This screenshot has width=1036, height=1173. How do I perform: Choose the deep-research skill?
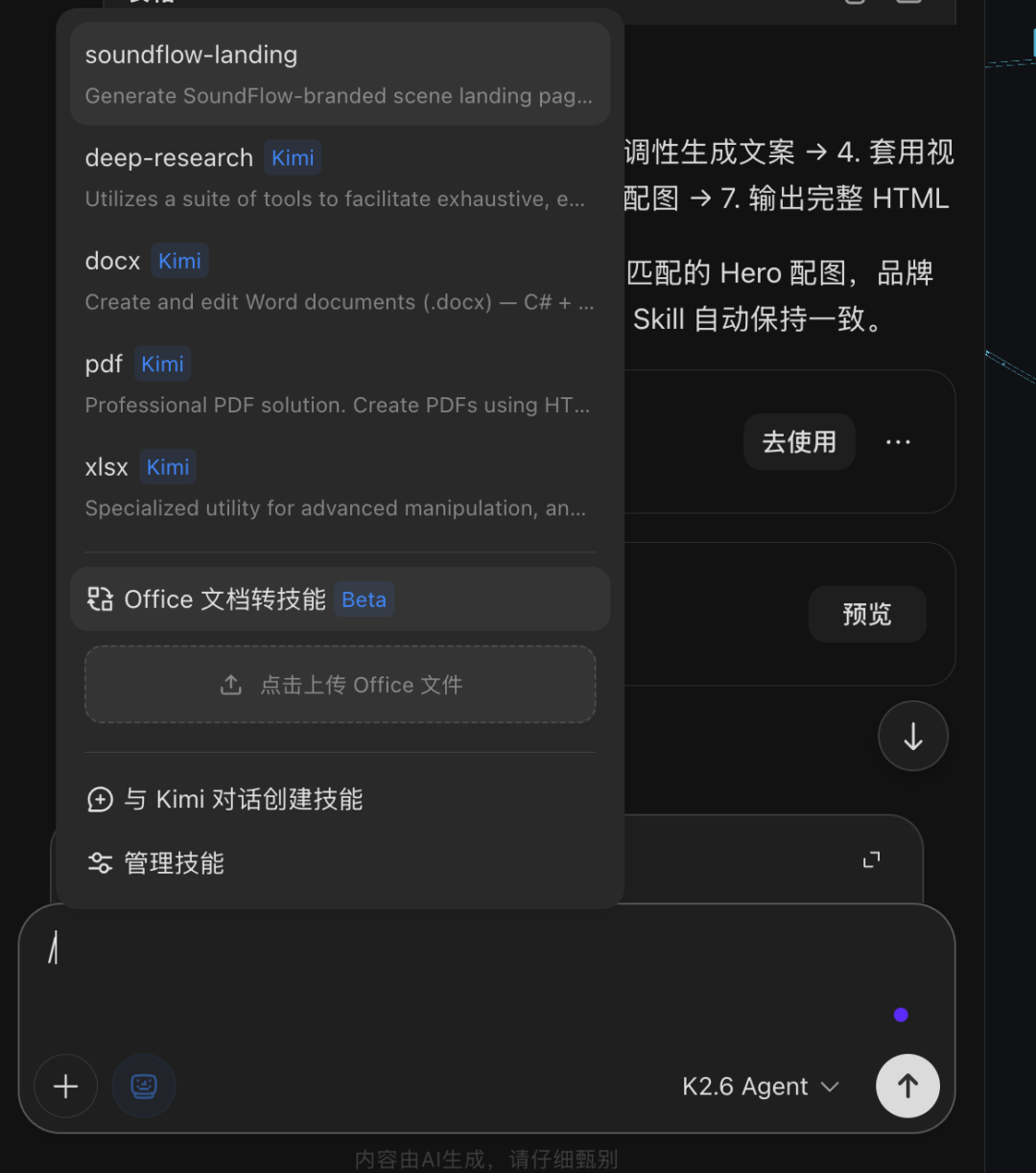340,177
